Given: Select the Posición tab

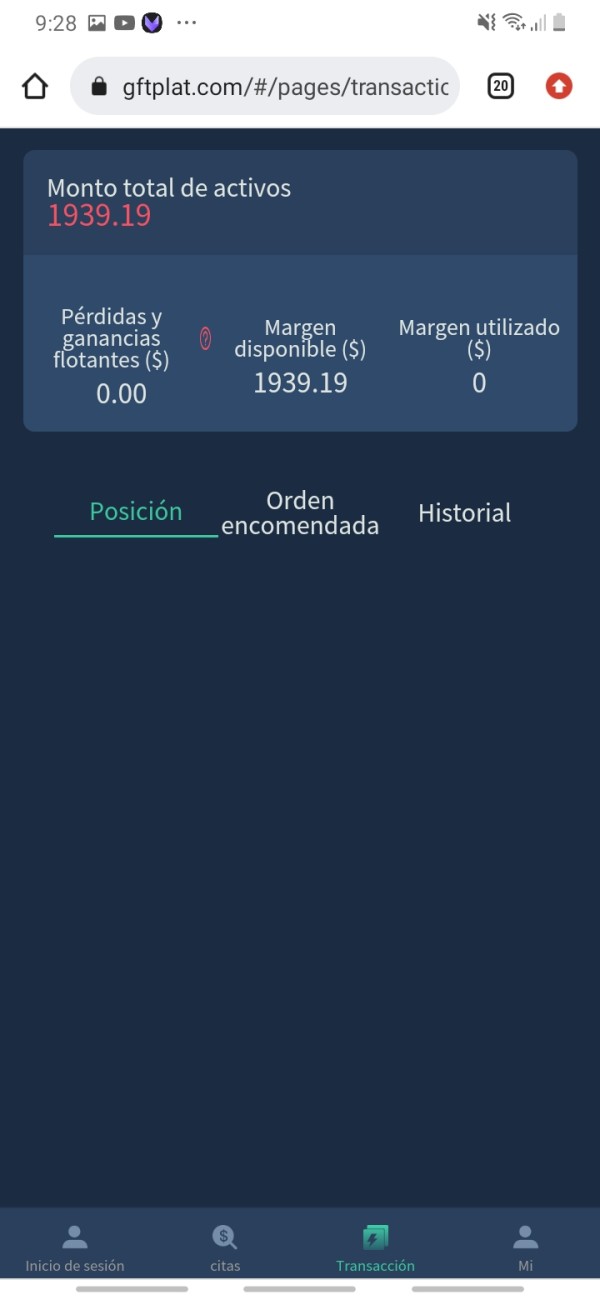Looking at the screenshot, I should (136, 512).
